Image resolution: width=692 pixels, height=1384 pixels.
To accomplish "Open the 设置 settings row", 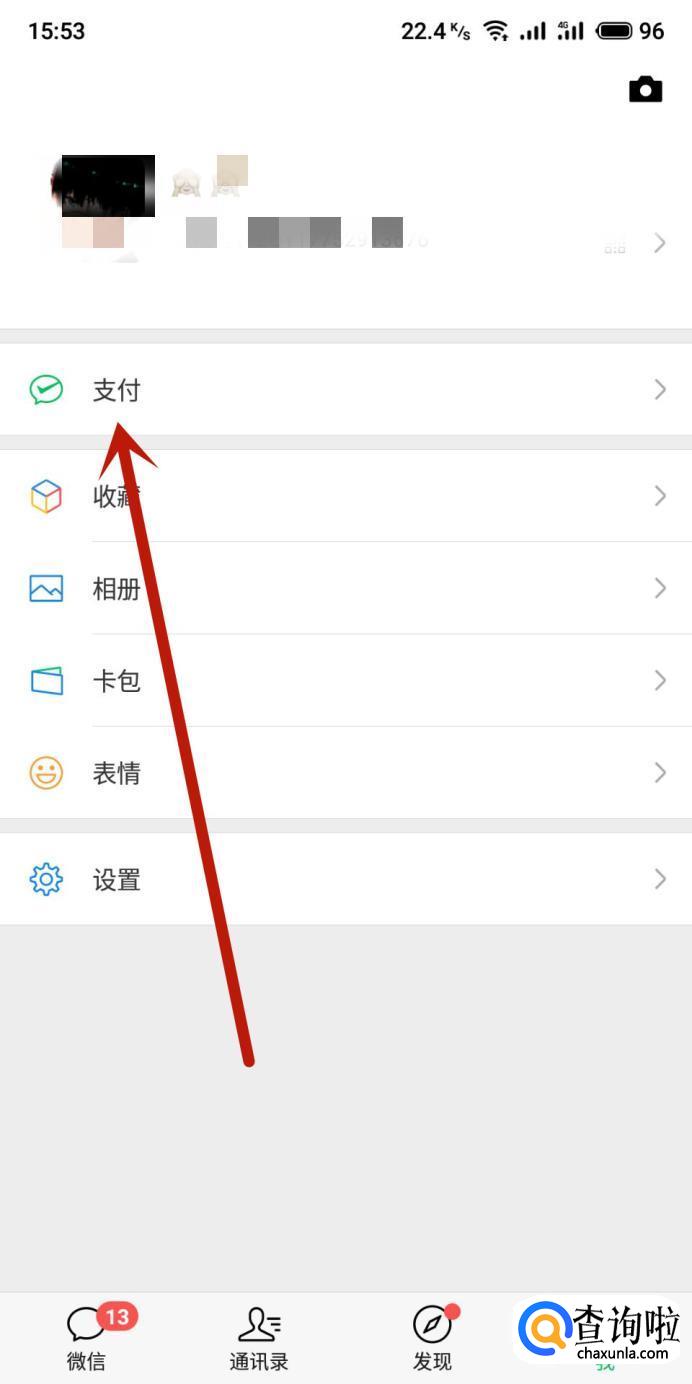I will tap(346, 880).
